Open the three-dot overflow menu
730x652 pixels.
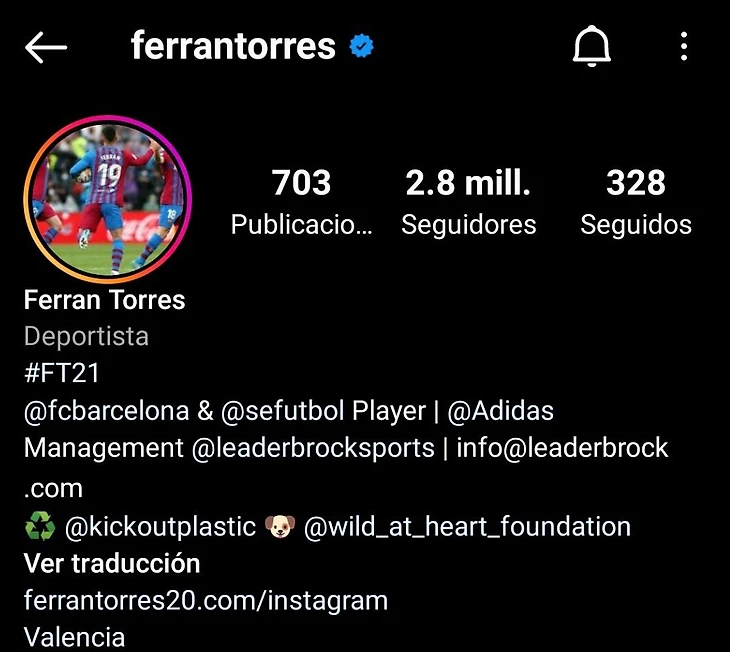[x=684, y=47]
